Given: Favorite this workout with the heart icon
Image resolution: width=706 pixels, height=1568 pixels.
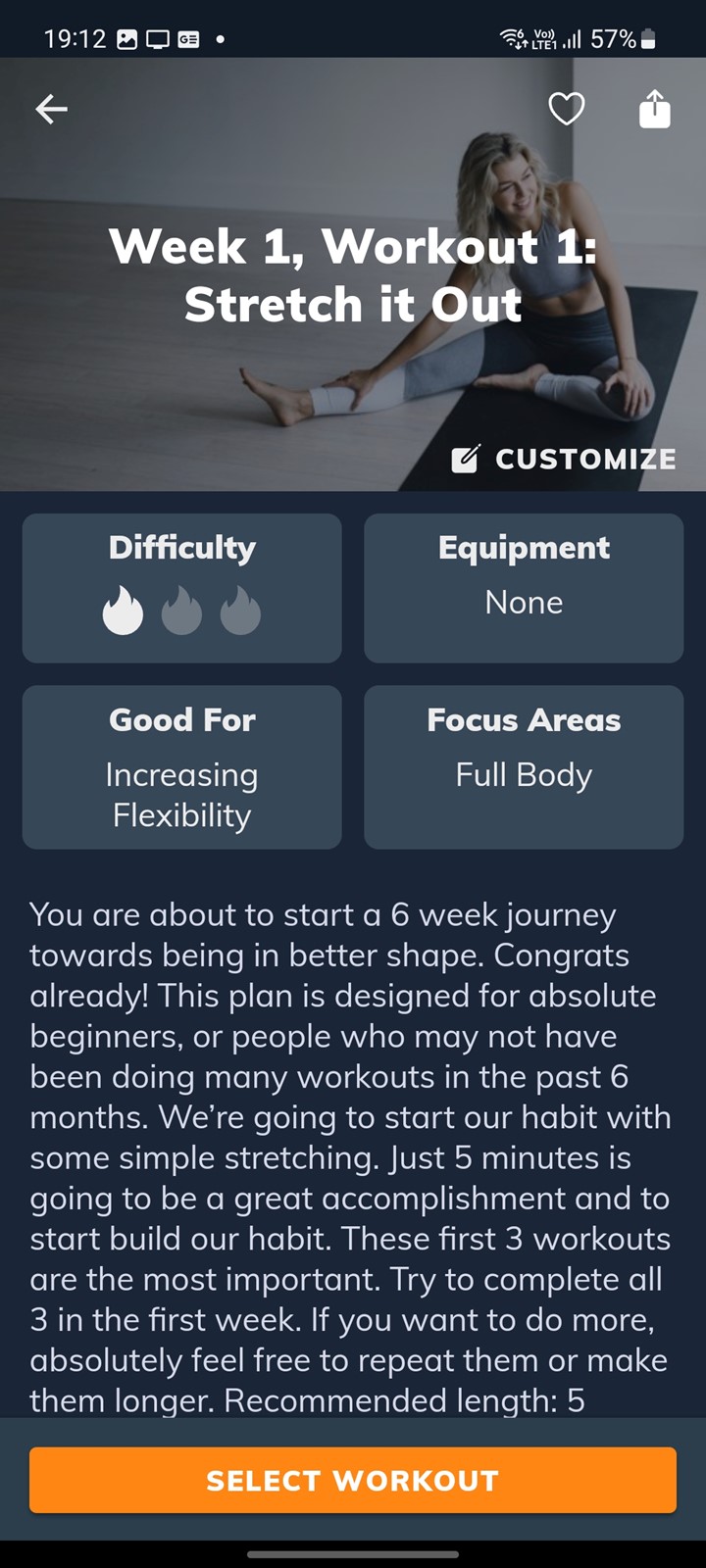Looking at the screenshot, I should 566,109.
